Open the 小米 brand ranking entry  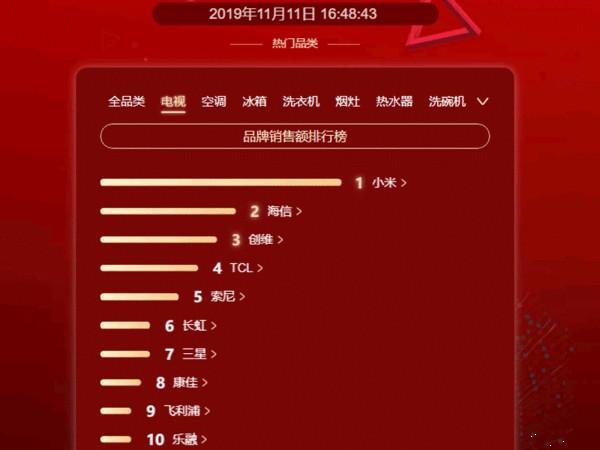[x=388, y=183]
